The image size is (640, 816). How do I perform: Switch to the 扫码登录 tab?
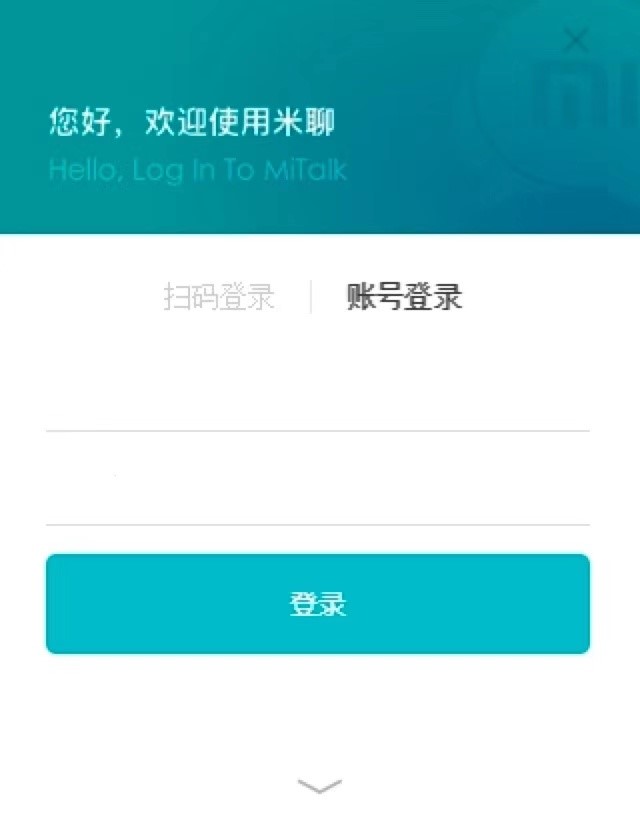[x=219, y=297]
